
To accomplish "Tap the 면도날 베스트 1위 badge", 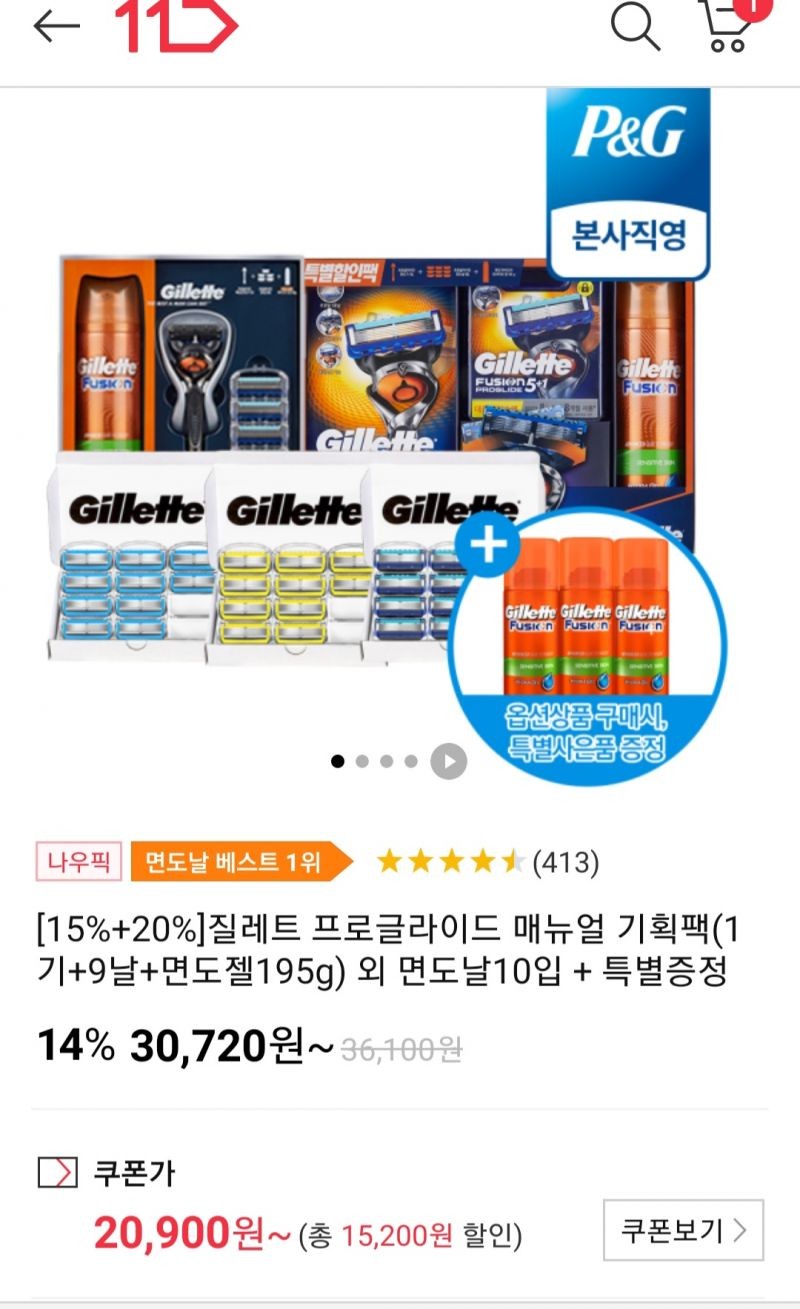I will pyautogui.click(x=241, y=861).
